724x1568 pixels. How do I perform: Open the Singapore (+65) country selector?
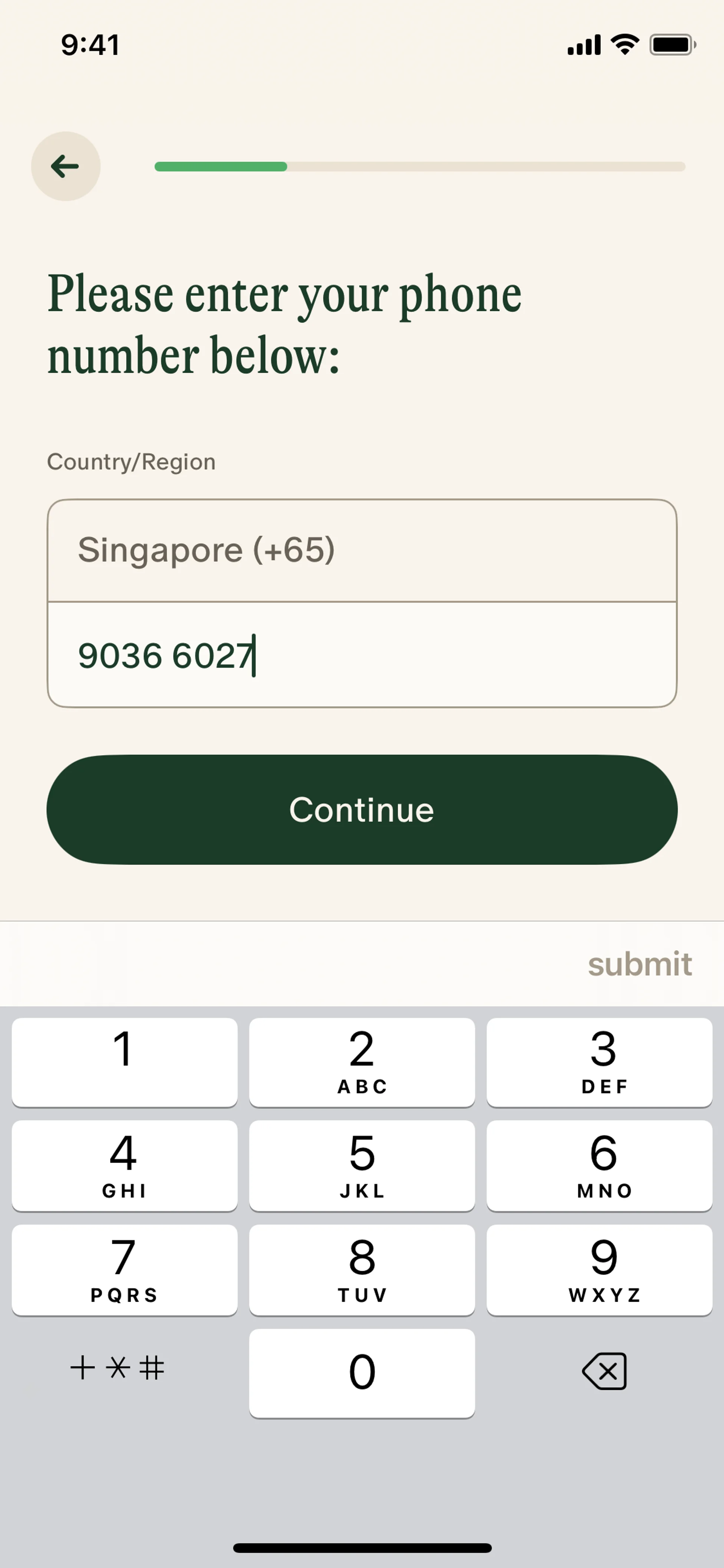362,550
